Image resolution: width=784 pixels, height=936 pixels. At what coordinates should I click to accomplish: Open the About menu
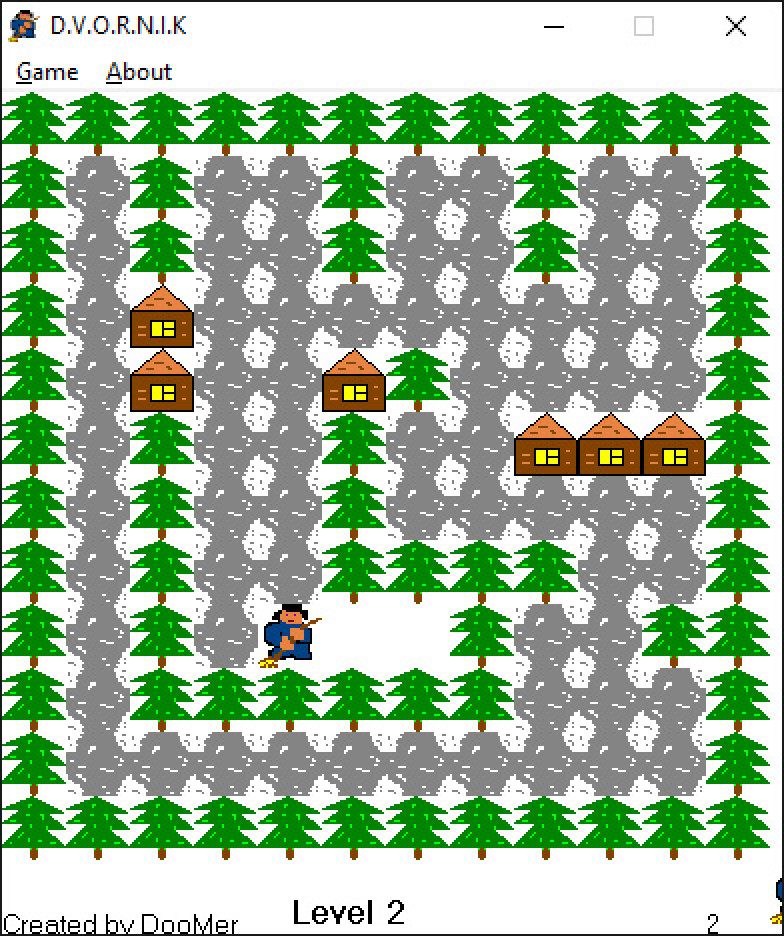139,72
